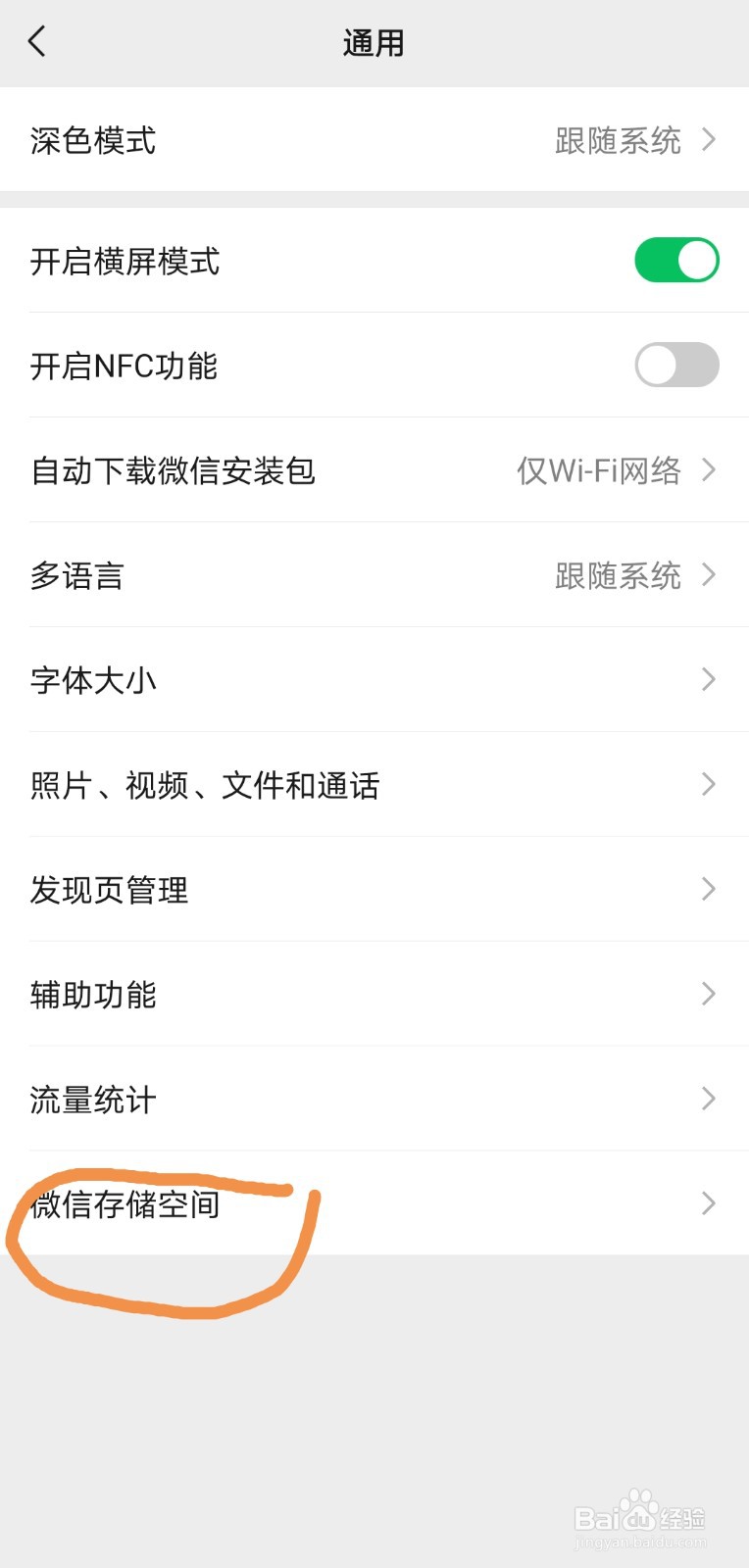Click the Baidu 经验 watermark logo

638,1517
